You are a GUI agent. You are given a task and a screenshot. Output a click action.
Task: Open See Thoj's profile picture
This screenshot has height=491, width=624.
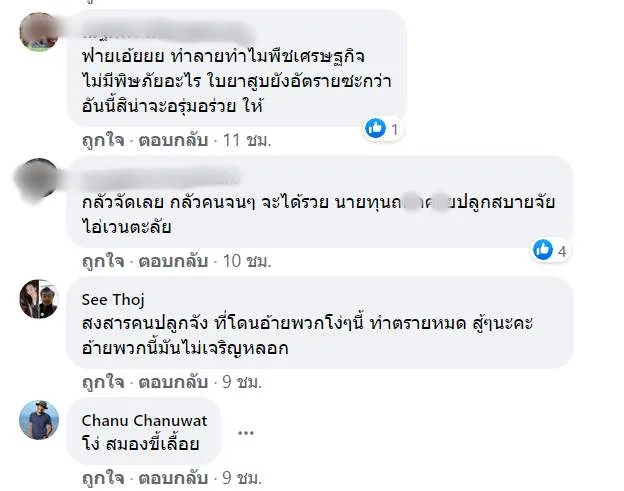[x=40, y=299]
